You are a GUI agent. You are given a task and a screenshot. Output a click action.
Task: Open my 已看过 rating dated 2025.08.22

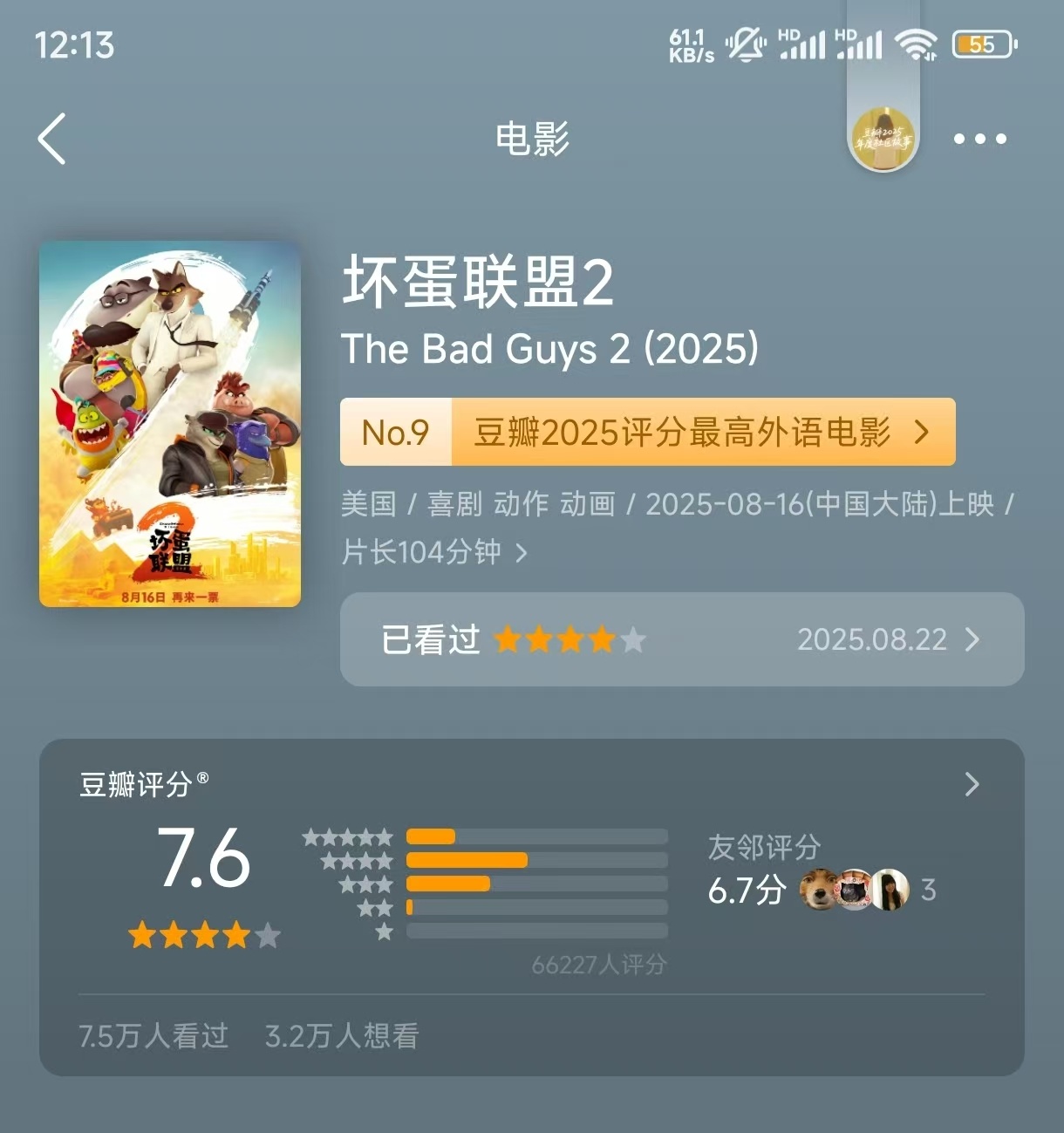click(681, 639)
